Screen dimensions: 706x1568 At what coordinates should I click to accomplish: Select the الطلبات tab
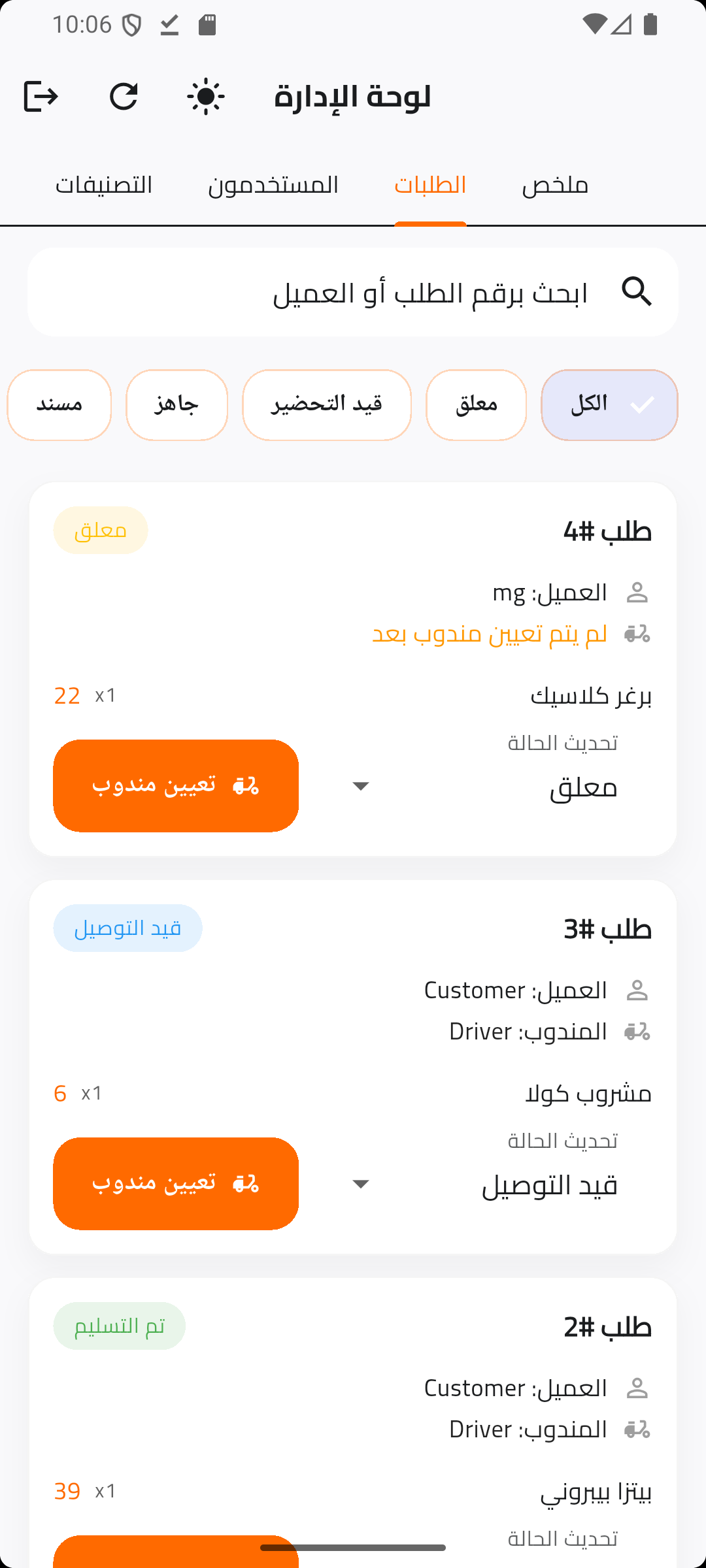click(430, 186)
